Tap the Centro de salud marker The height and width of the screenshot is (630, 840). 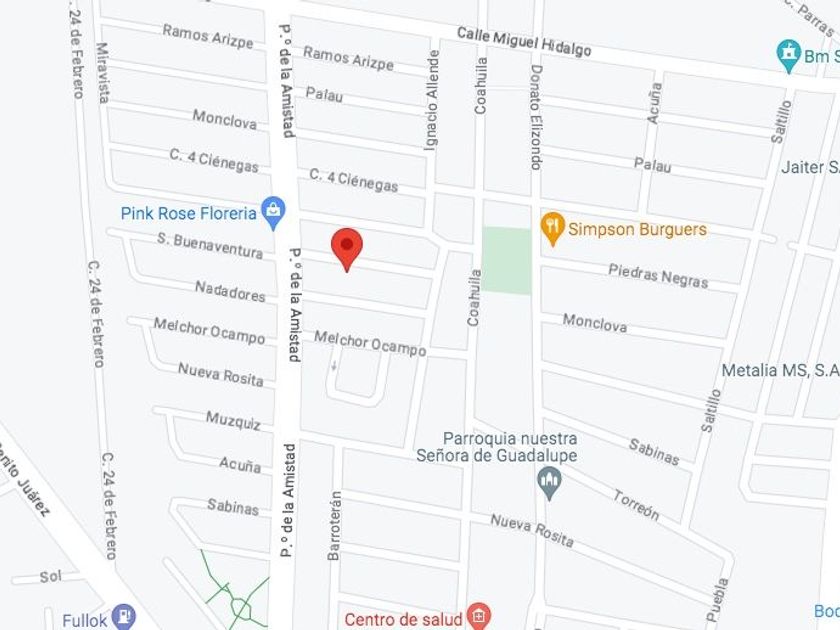point(478,617)
